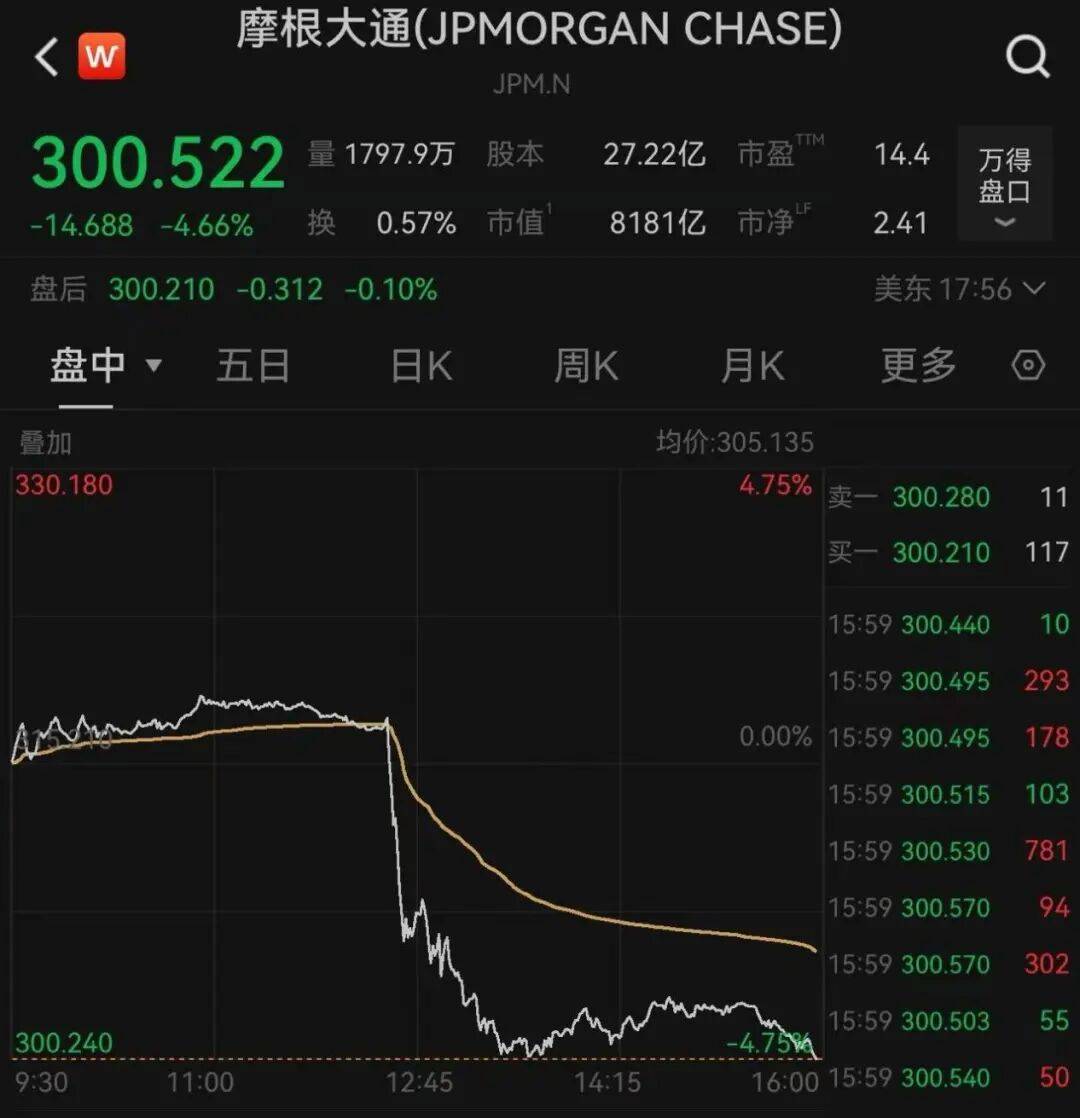1080x1118 pixels.
Task: Show the 月K monthly chart
Action: tap(752, 365)
